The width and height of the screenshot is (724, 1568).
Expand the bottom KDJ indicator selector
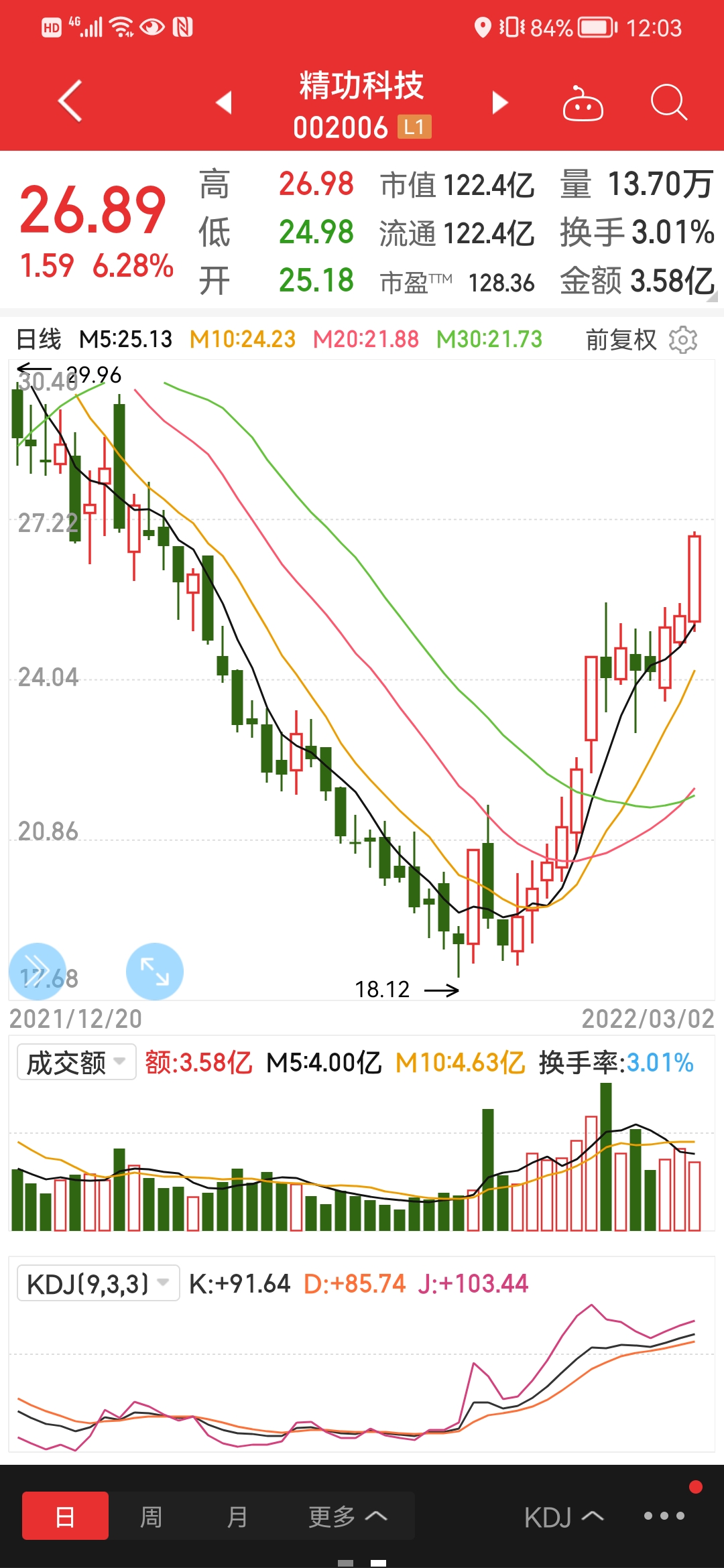[564, 1517]
